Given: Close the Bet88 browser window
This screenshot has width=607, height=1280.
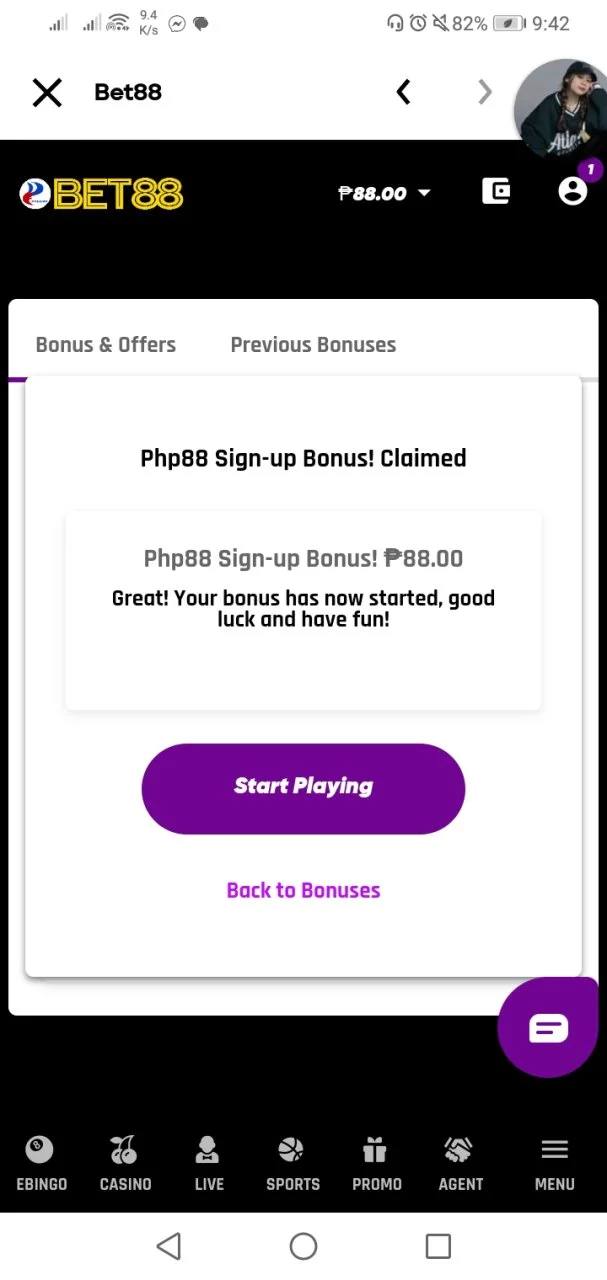Looking at the screenshot, I should tap(47, 93).
